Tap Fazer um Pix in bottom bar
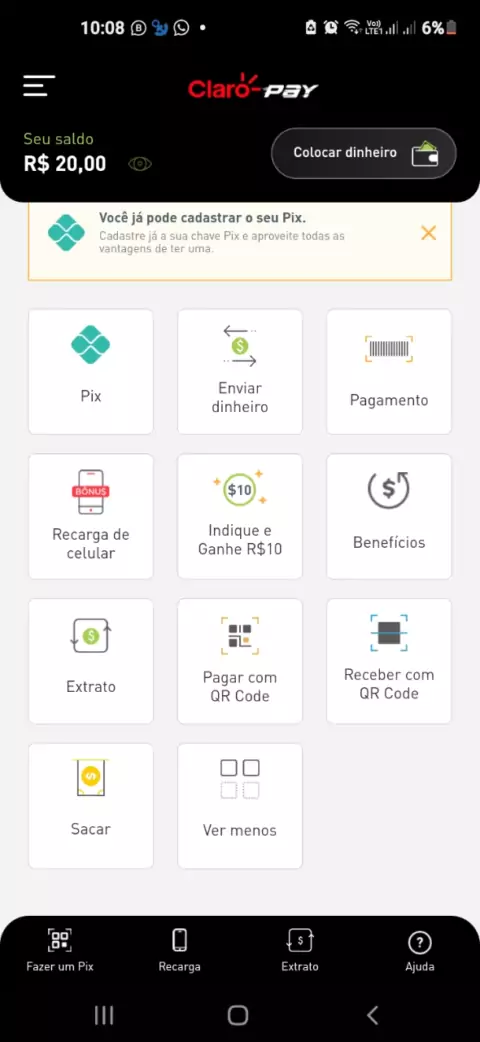480x1042 pixels. click(60, 950)
